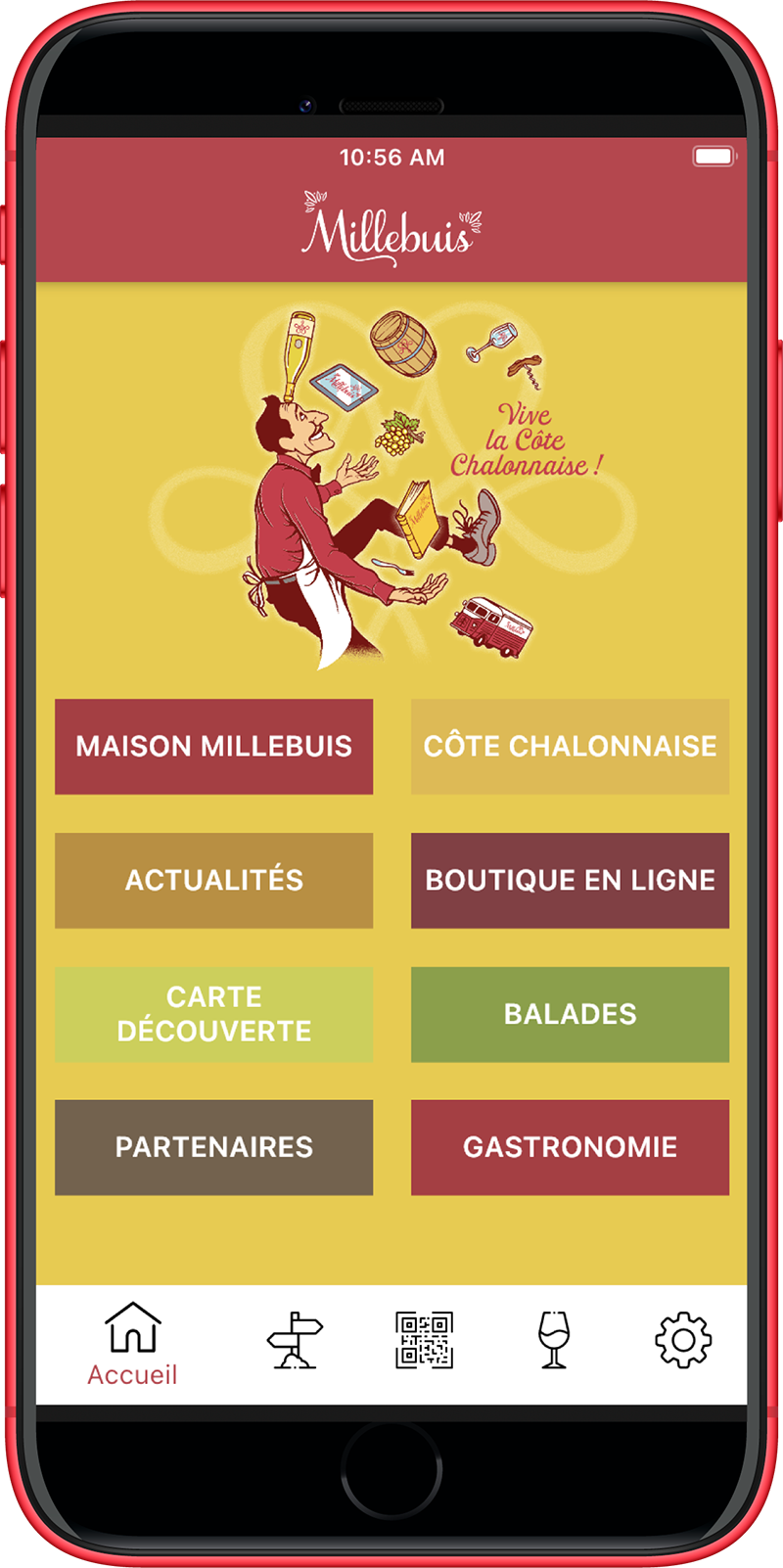Open GASTRONOMIE section

(x=570, y=1146)
